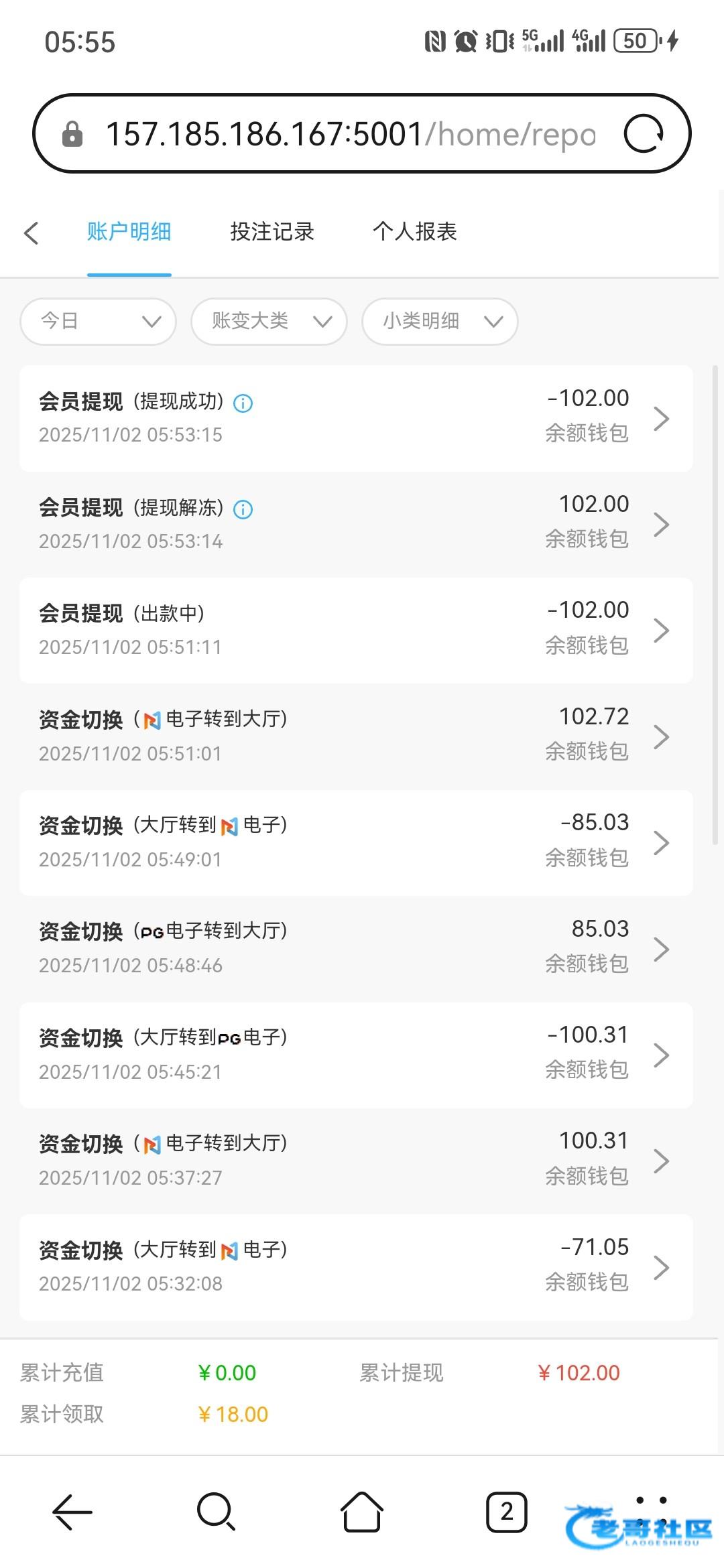Expand the 今日 date filter dropdown

point(99,322)
